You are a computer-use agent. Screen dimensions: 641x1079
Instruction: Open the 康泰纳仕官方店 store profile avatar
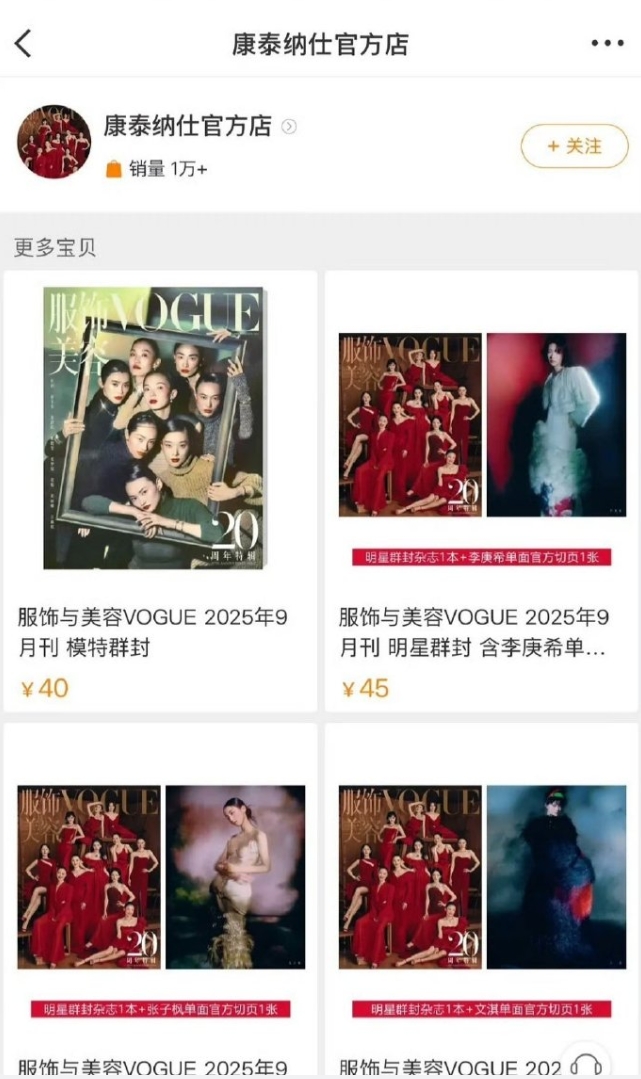click(x=54, y=143)
